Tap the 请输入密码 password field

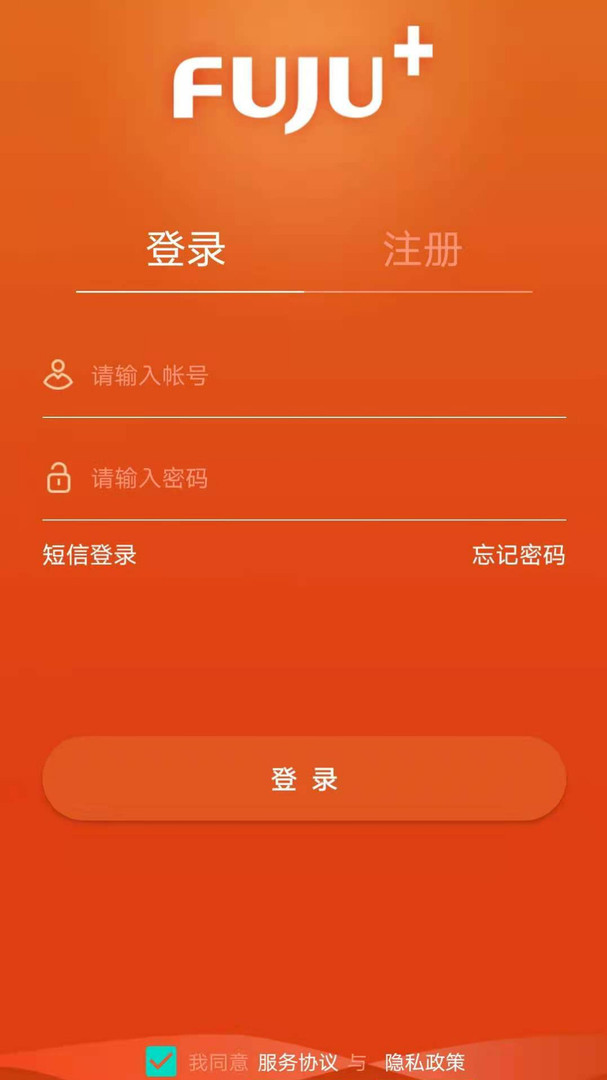[320, 478]
